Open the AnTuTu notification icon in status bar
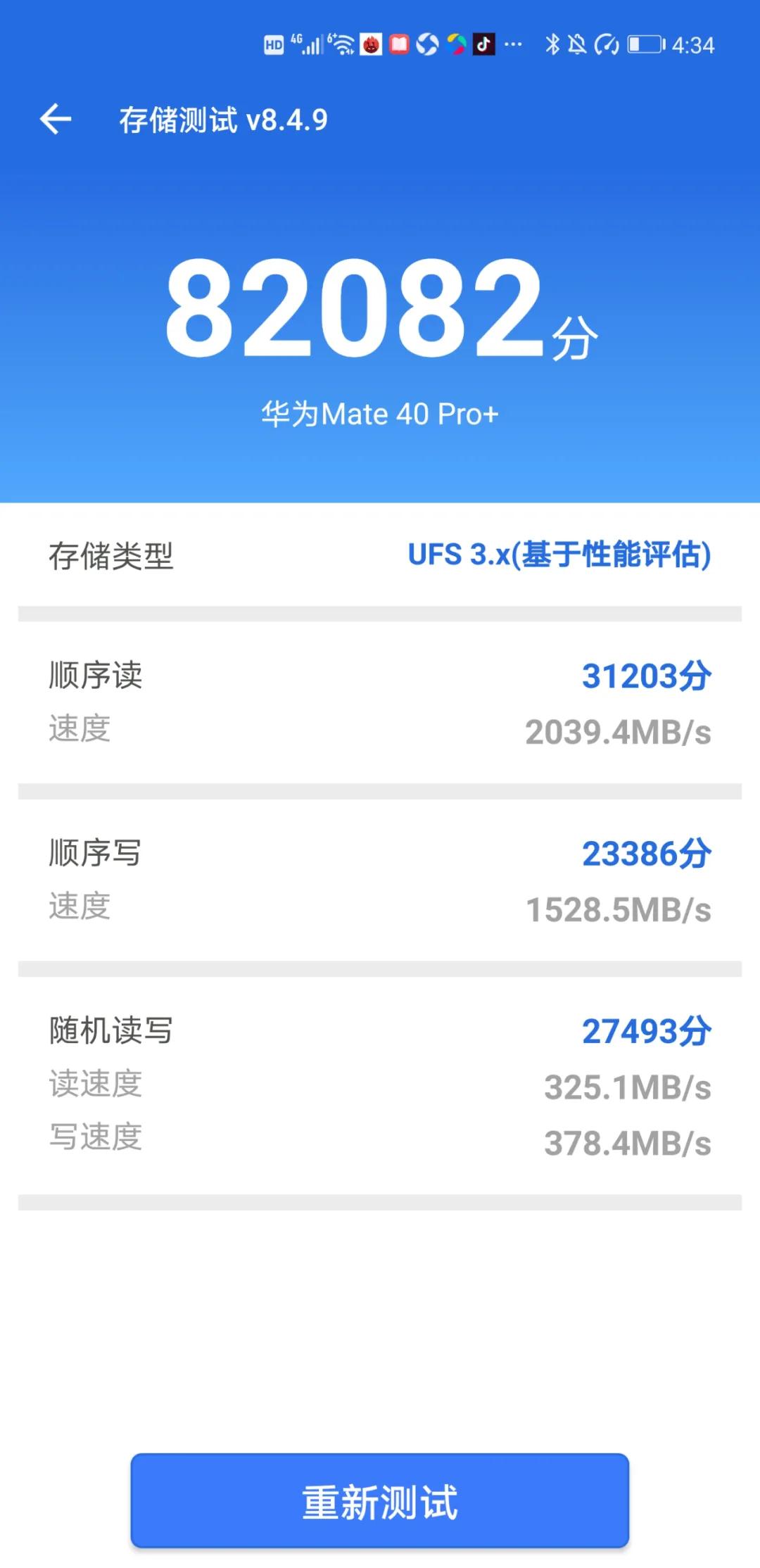This screenshot has width=760, height=1568. 369,44
